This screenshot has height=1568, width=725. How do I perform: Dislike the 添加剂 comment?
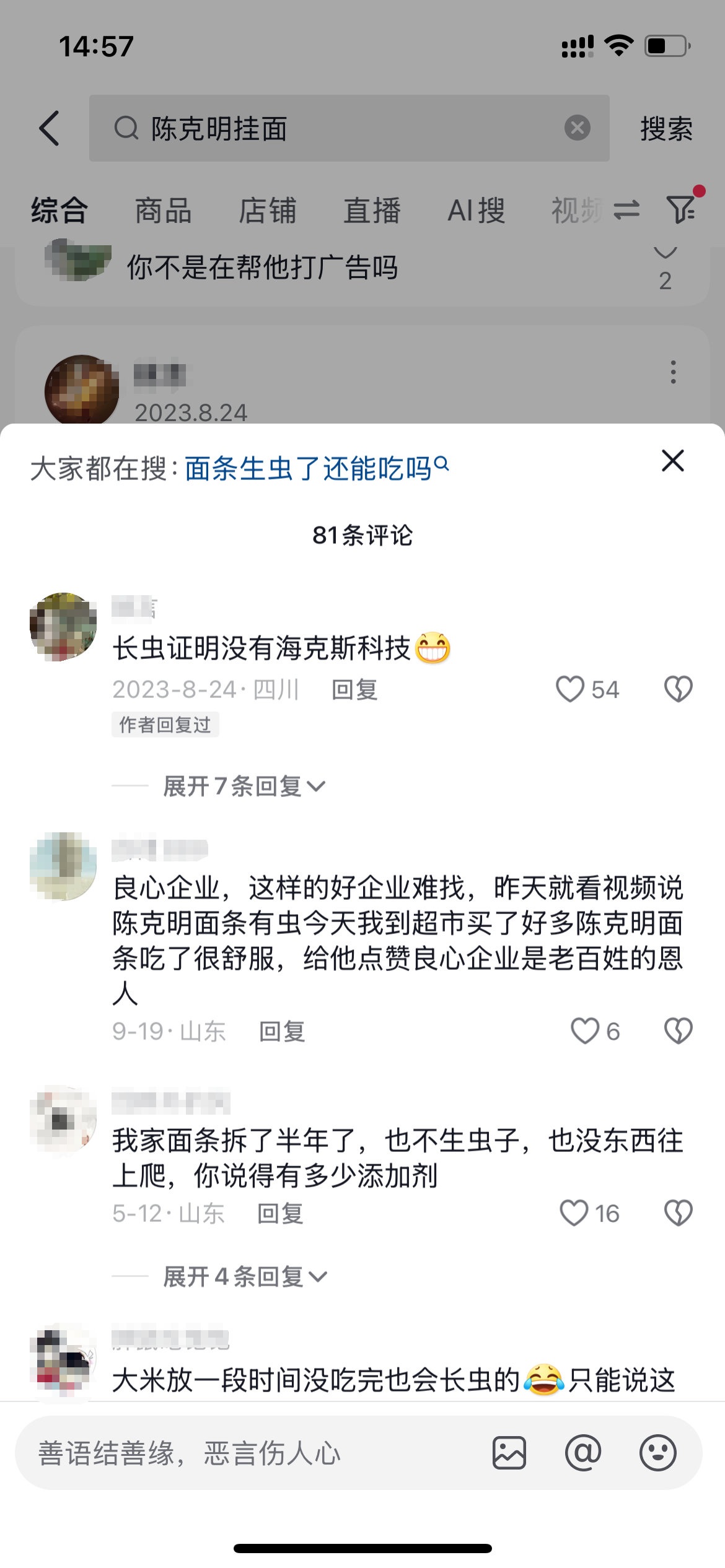click(x=678, y=1213)
